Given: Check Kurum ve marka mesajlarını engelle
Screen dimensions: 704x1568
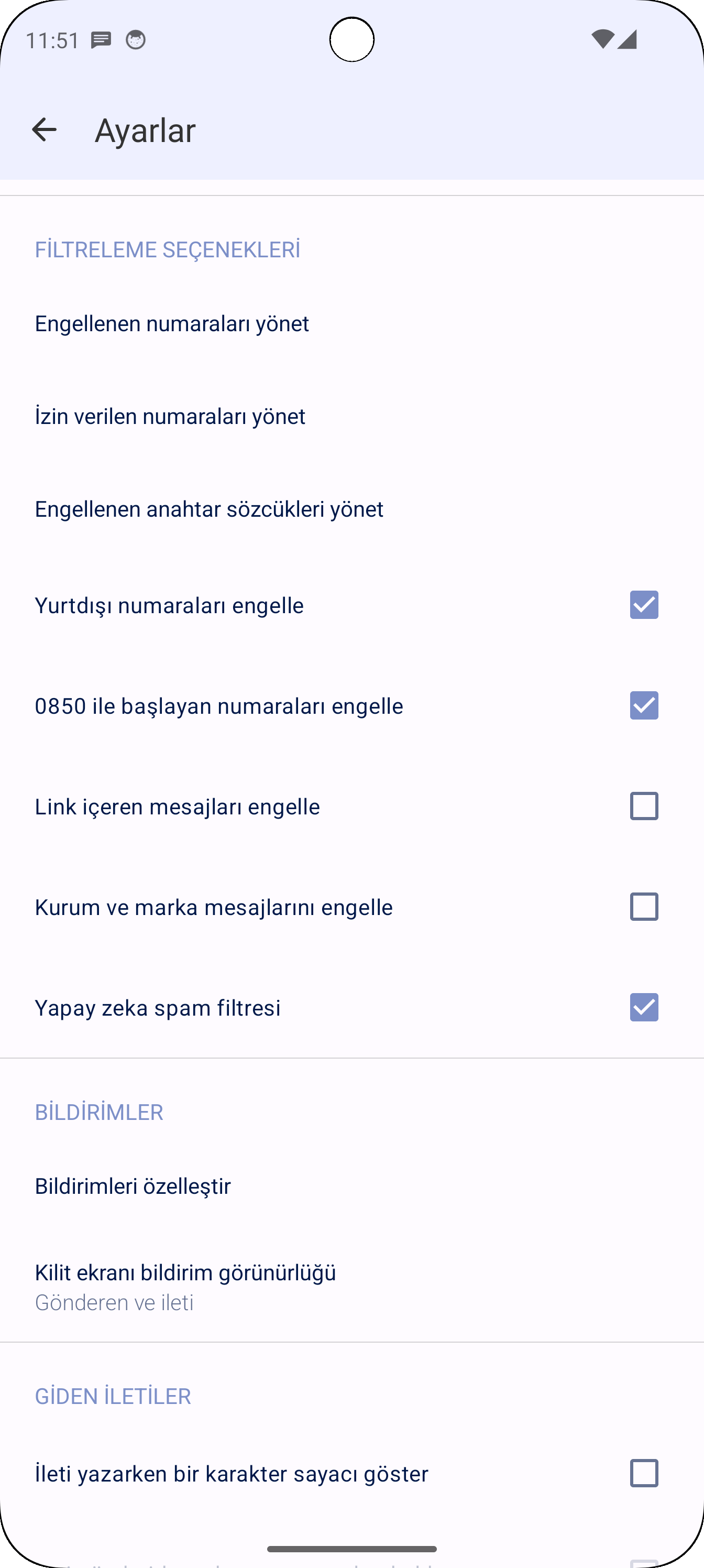Looking at the screenshot, I should click(644, 907).
